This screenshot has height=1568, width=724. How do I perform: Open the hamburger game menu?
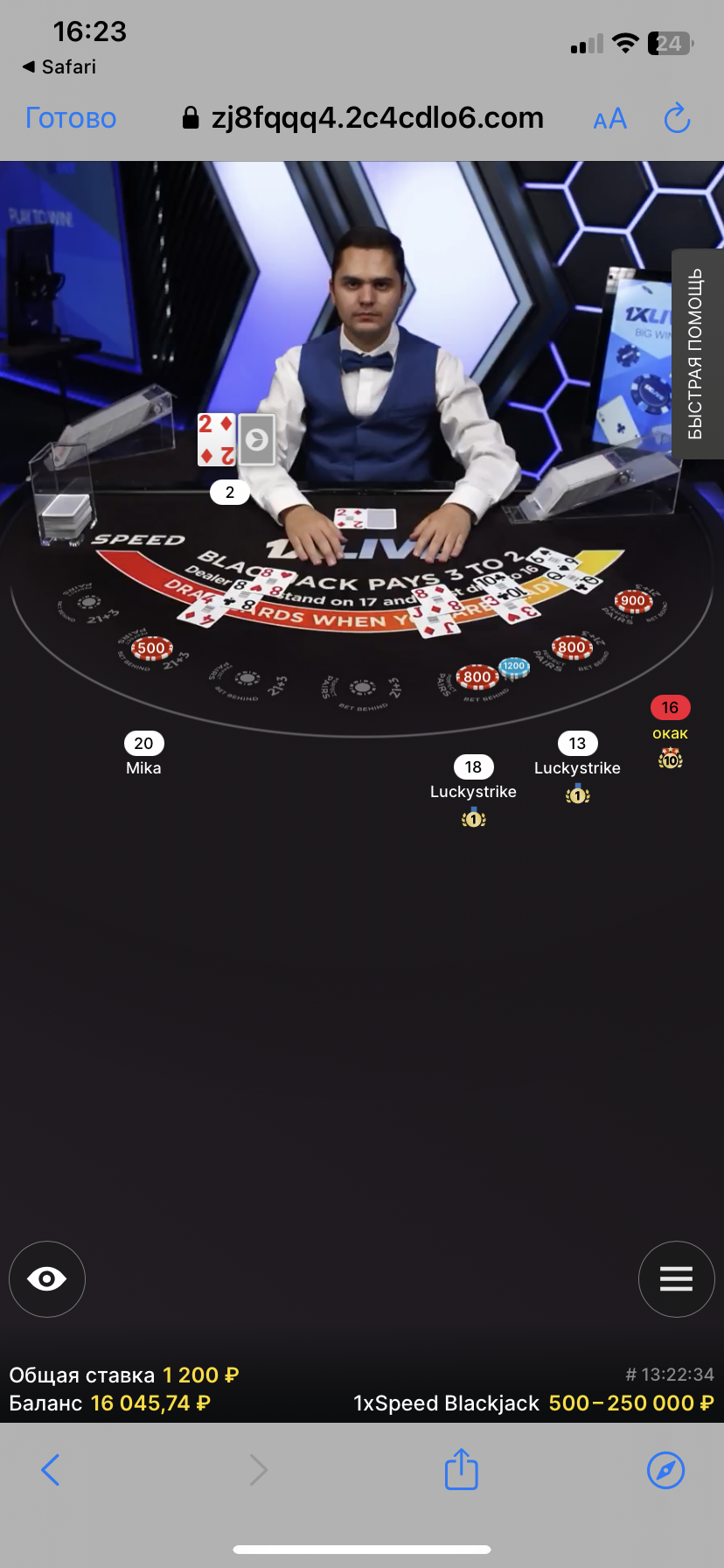pyautogui.click(x=676, y=1279)
